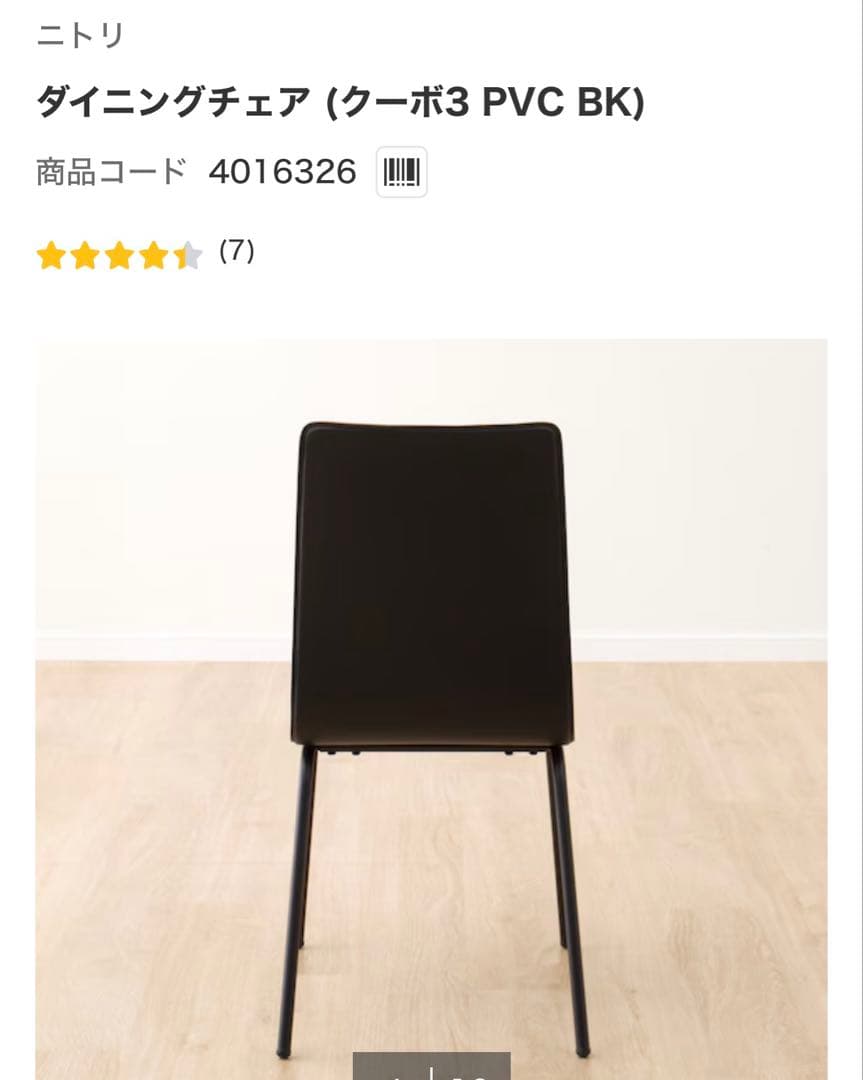Click the barcode icon next to product code
Screen dimensions: 863x1080
(x=403, y=172)
